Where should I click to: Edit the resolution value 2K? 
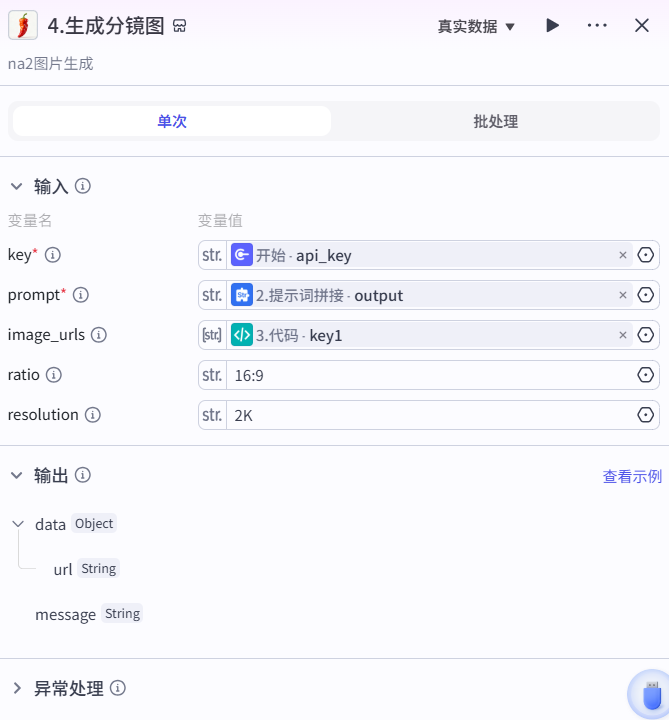coord(430,415)
